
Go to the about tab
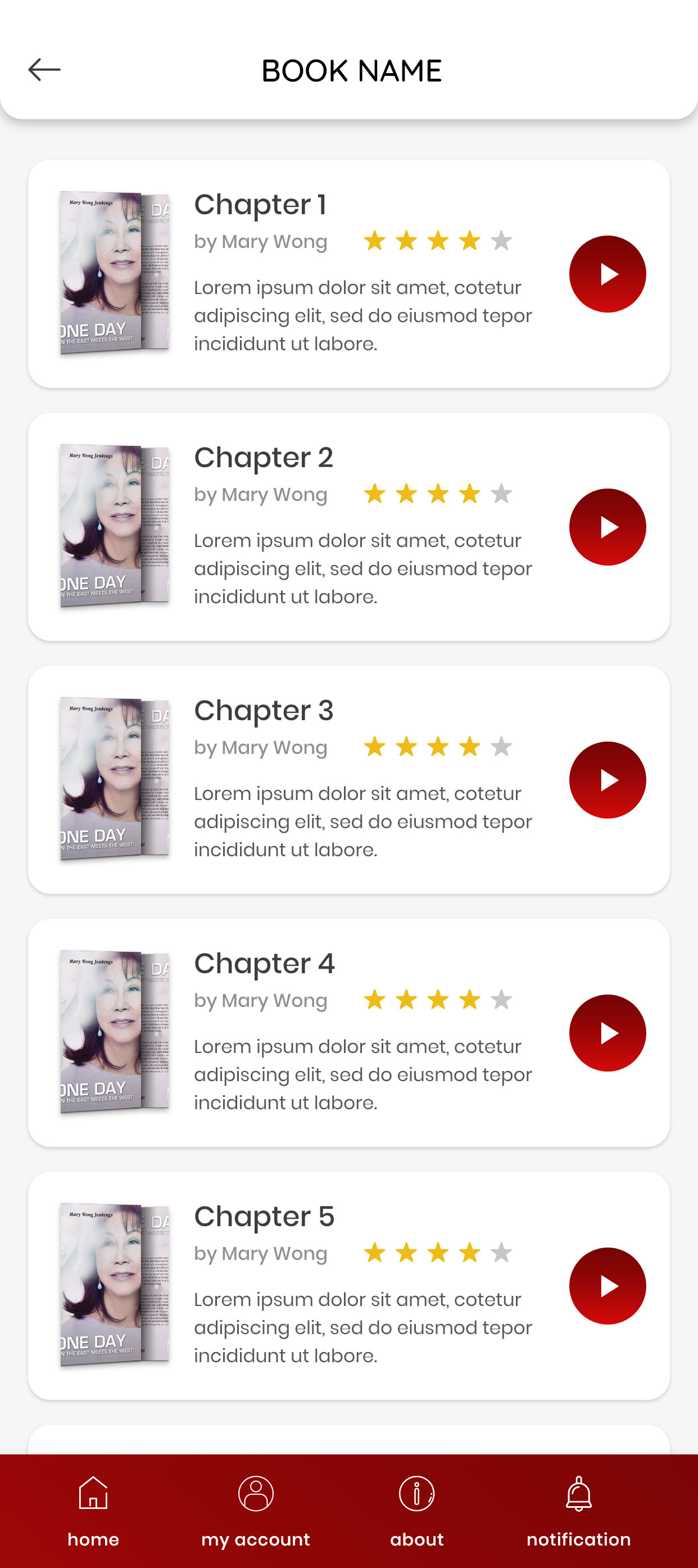coord(417,1511)
